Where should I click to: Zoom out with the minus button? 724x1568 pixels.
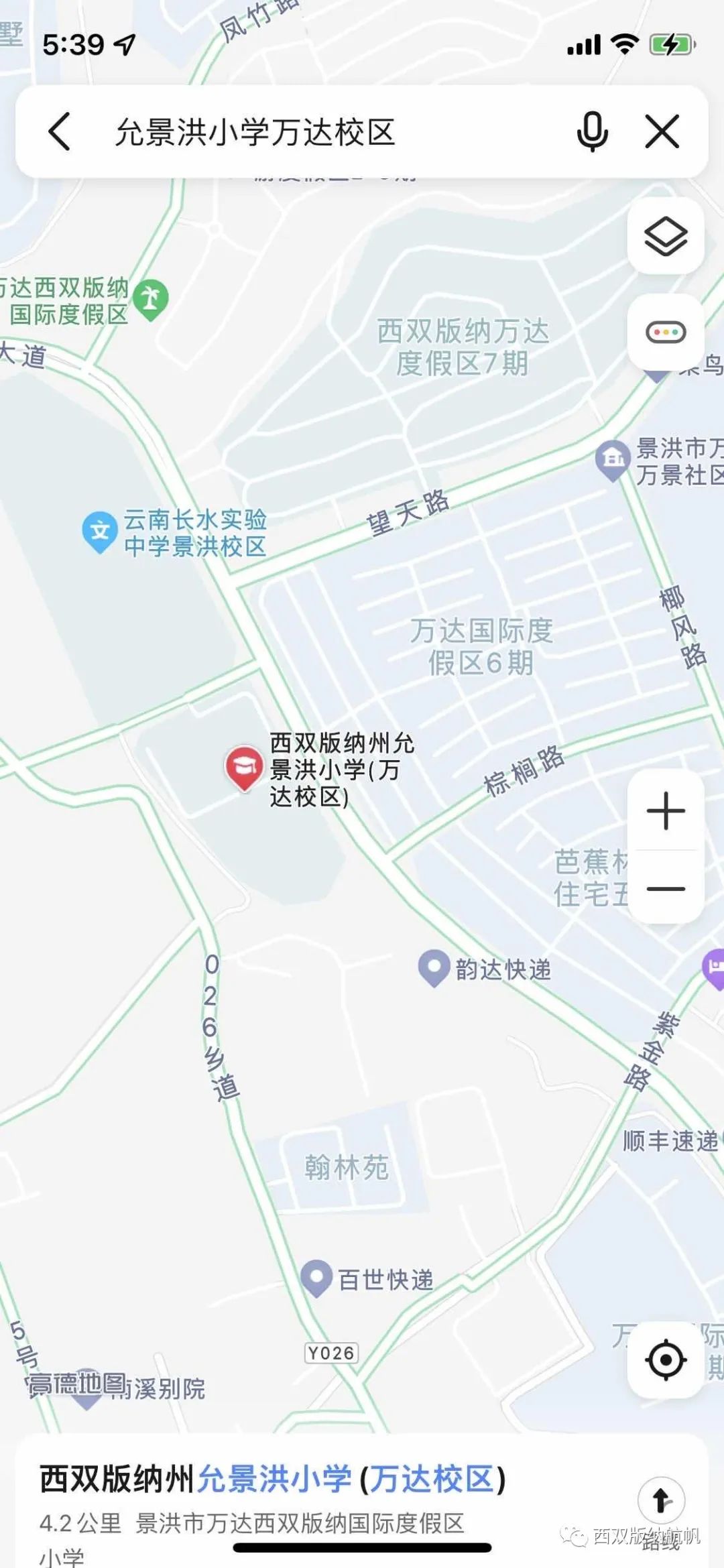coord(666,889)
